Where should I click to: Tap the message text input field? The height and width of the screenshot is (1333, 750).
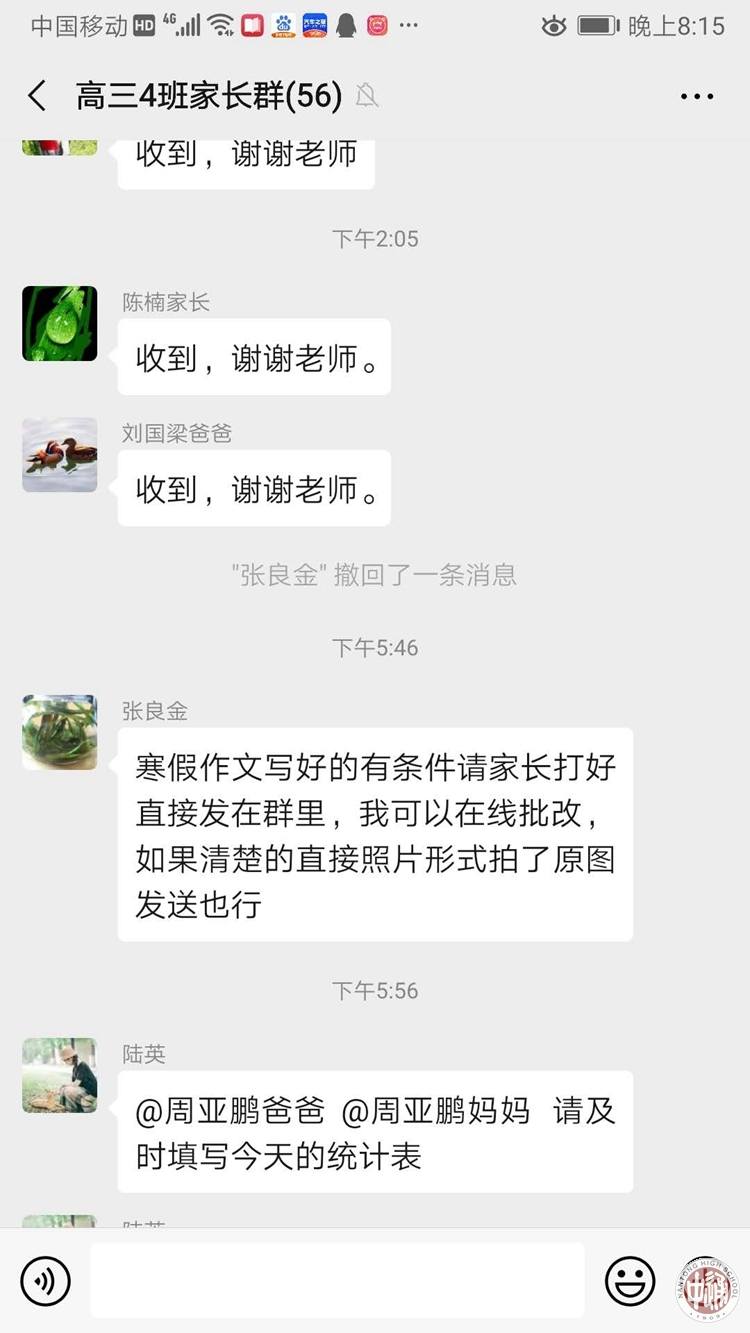[x=337, y=1280]
